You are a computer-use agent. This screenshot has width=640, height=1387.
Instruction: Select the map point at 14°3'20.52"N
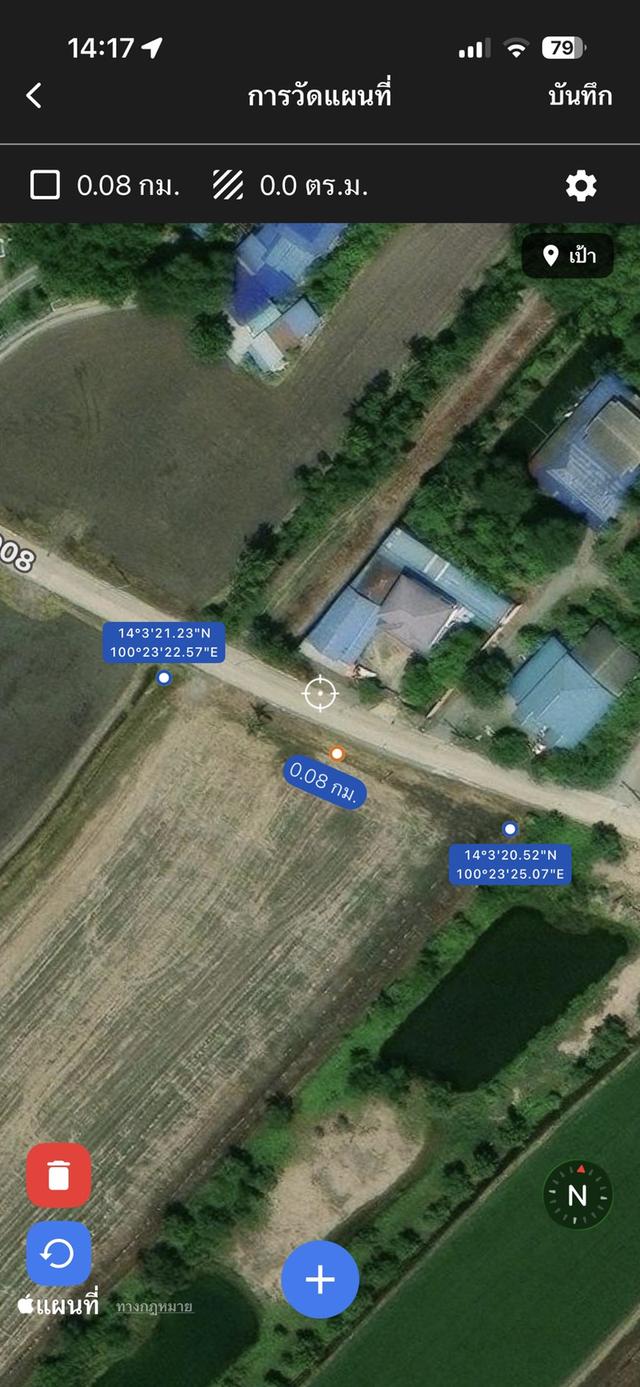tap(510, 829)
